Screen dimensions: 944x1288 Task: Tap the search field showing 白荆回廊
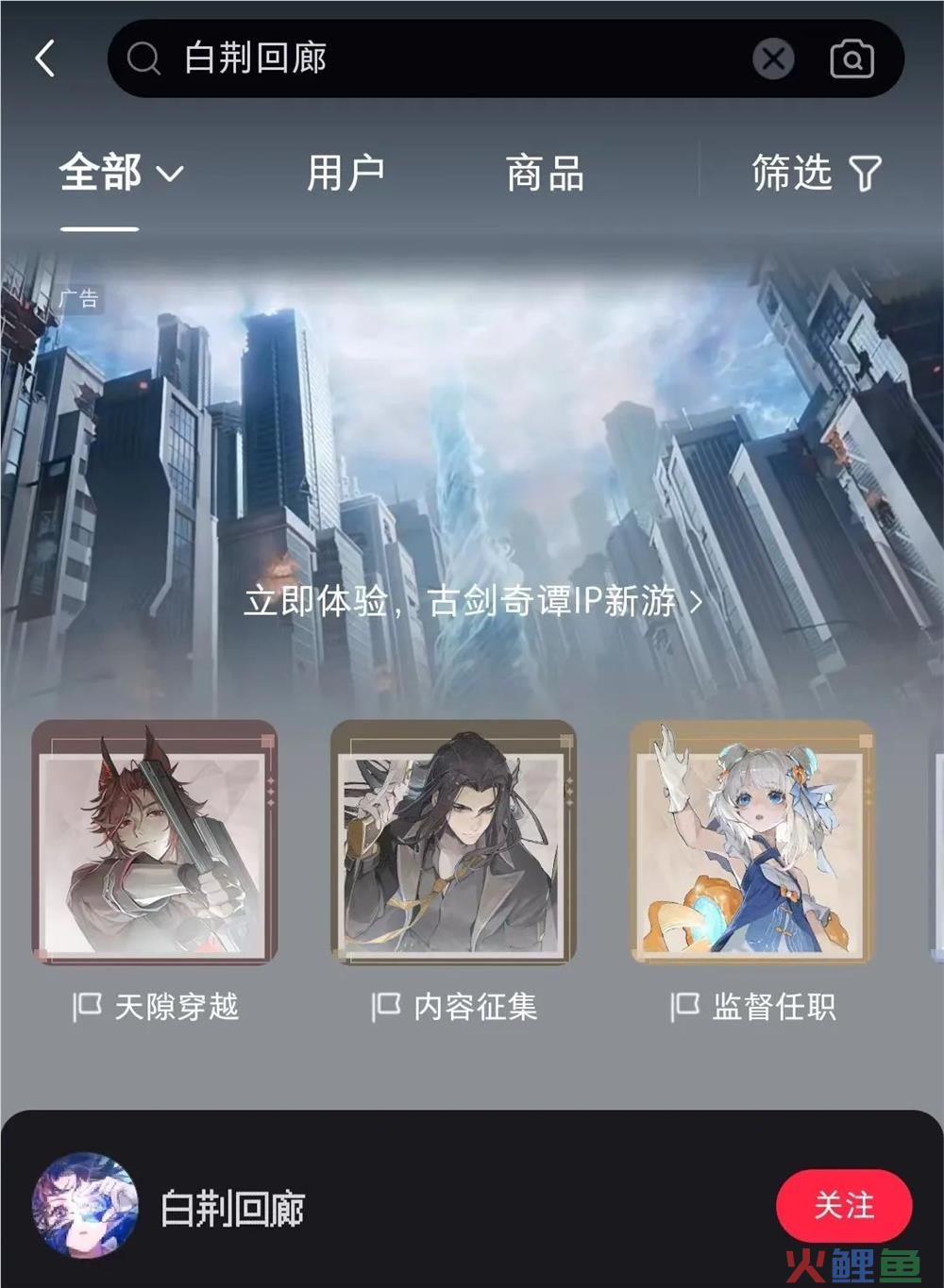pyautogui.click(x=425, y=59)
